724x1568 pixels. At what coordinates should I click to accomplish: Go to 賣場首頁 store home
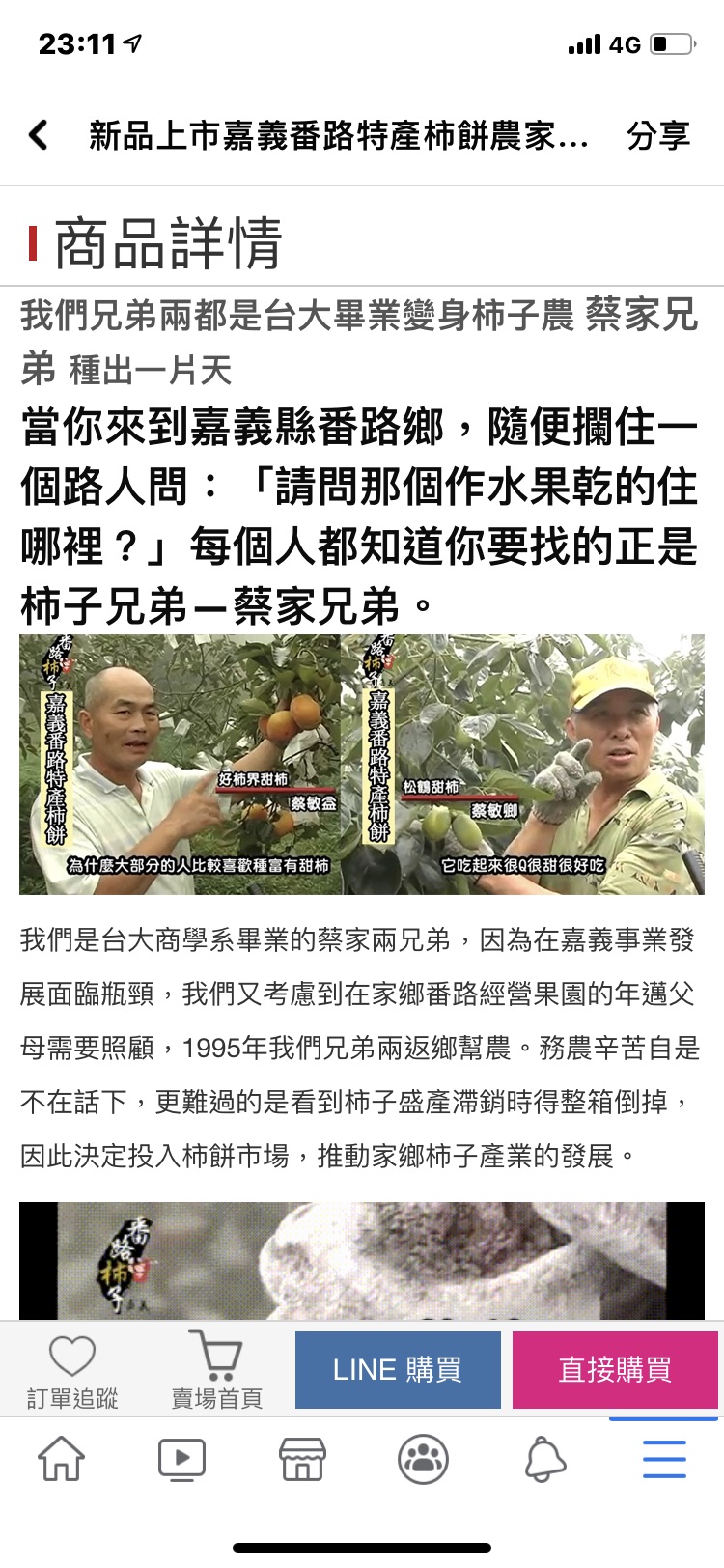click(x=216, y=1371)
